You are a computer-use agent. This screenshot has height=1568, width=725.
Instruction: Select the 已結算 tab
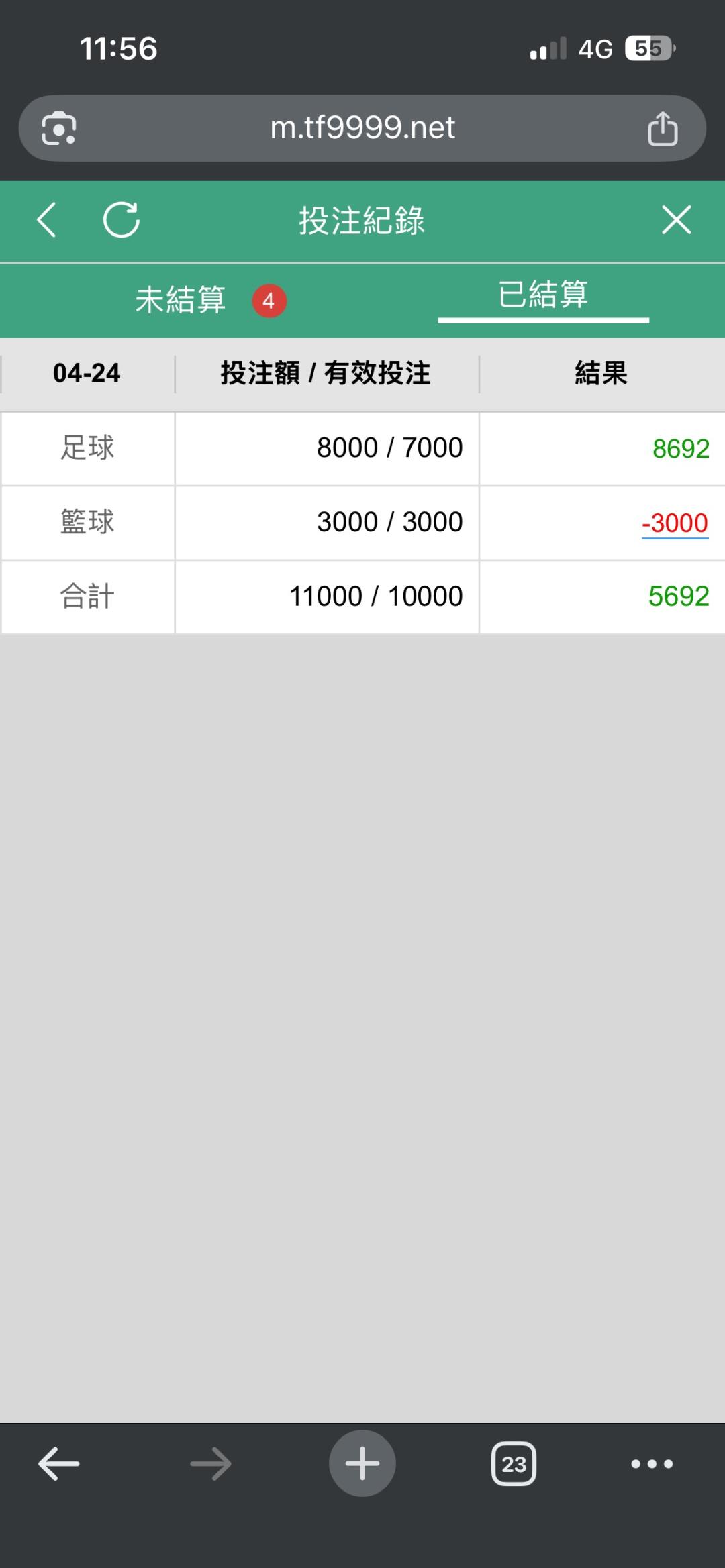[x=543, y=295]
